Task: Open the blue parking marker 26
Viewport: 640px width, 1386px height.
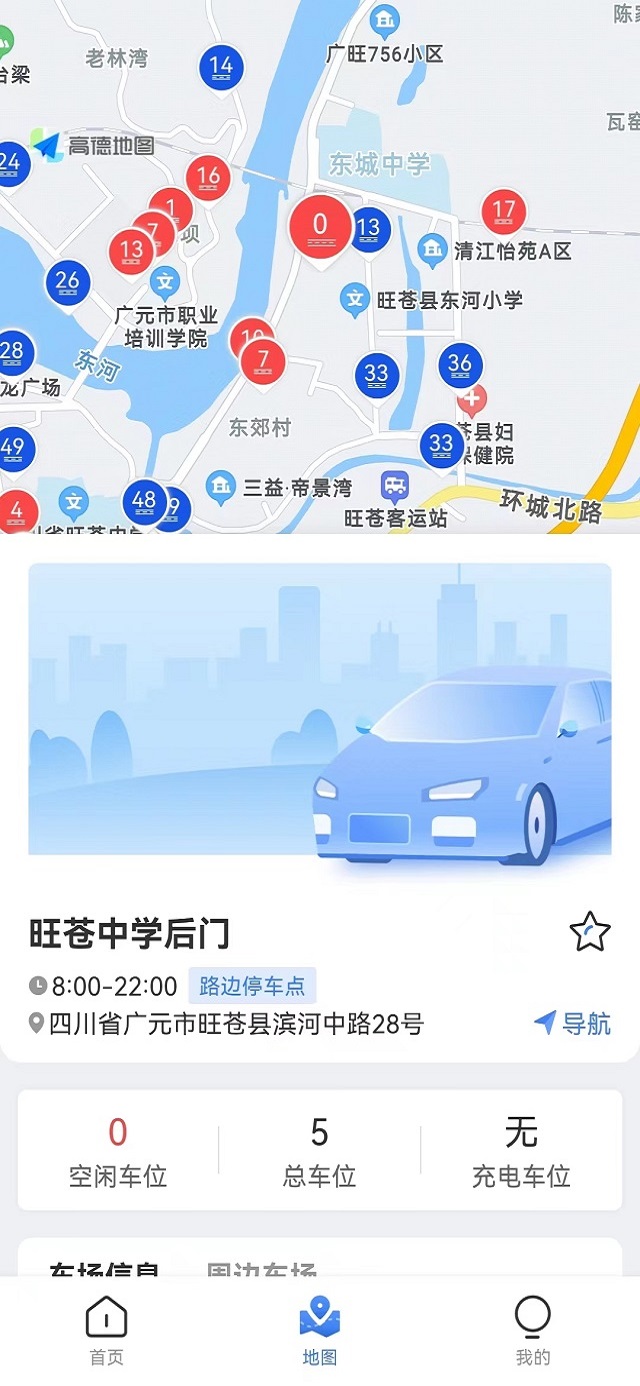Action: pyautogui.click(x=67, y=282)
